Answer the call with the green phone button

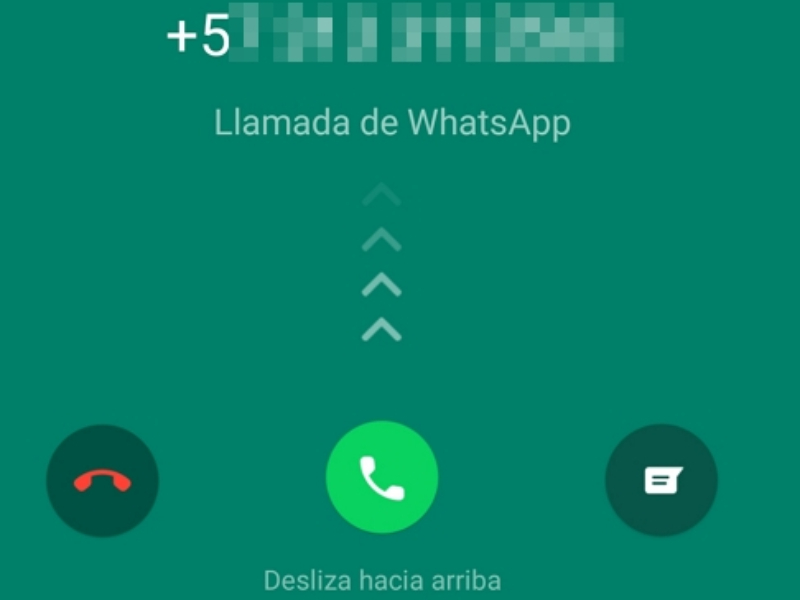[x=382, y=477]
